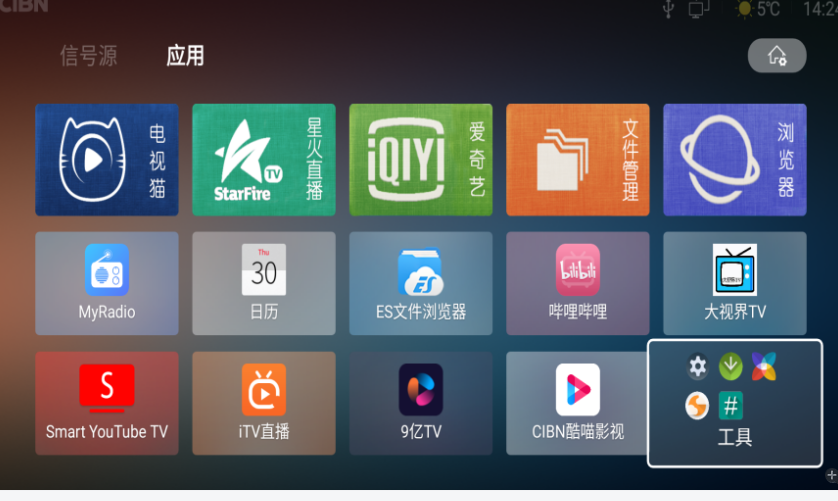
Task: Switch to the 信号源 tab
Action: [88, 56]
